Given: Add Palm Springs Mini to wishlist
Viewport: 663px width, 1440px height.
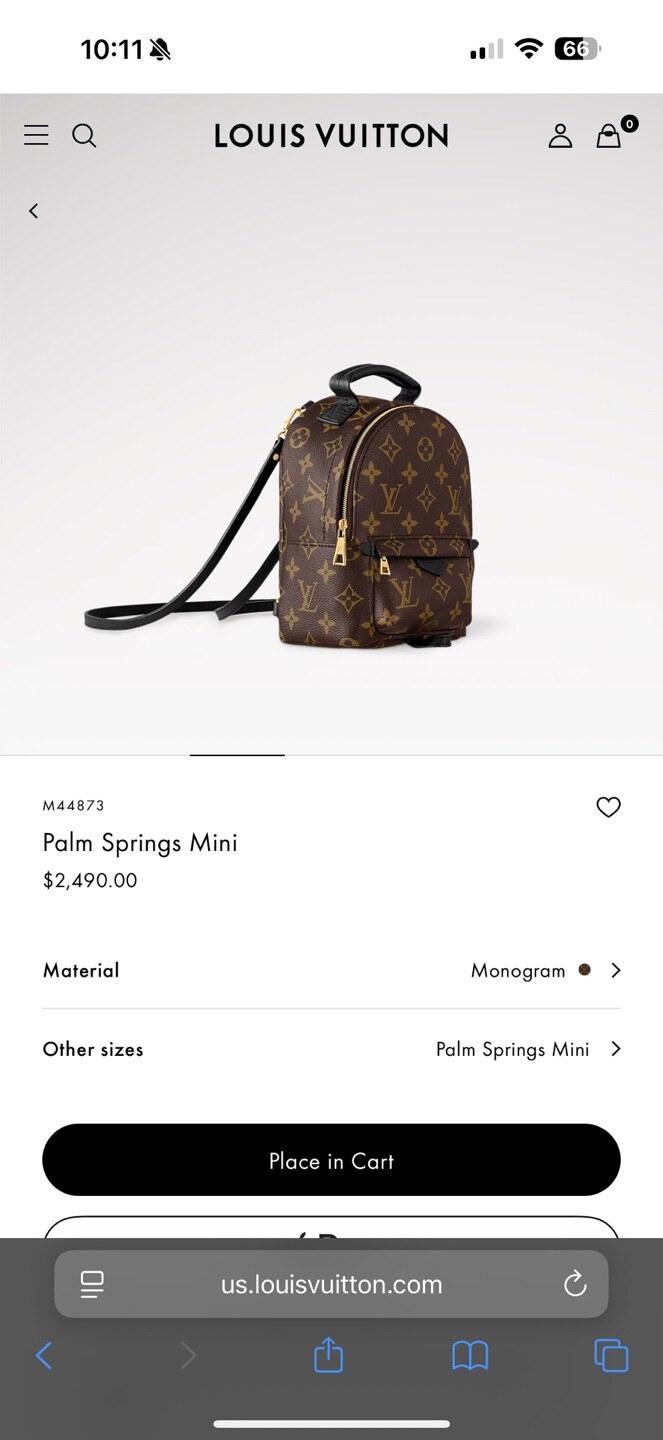Looking at the screenshot, I should tap(608, 807).
